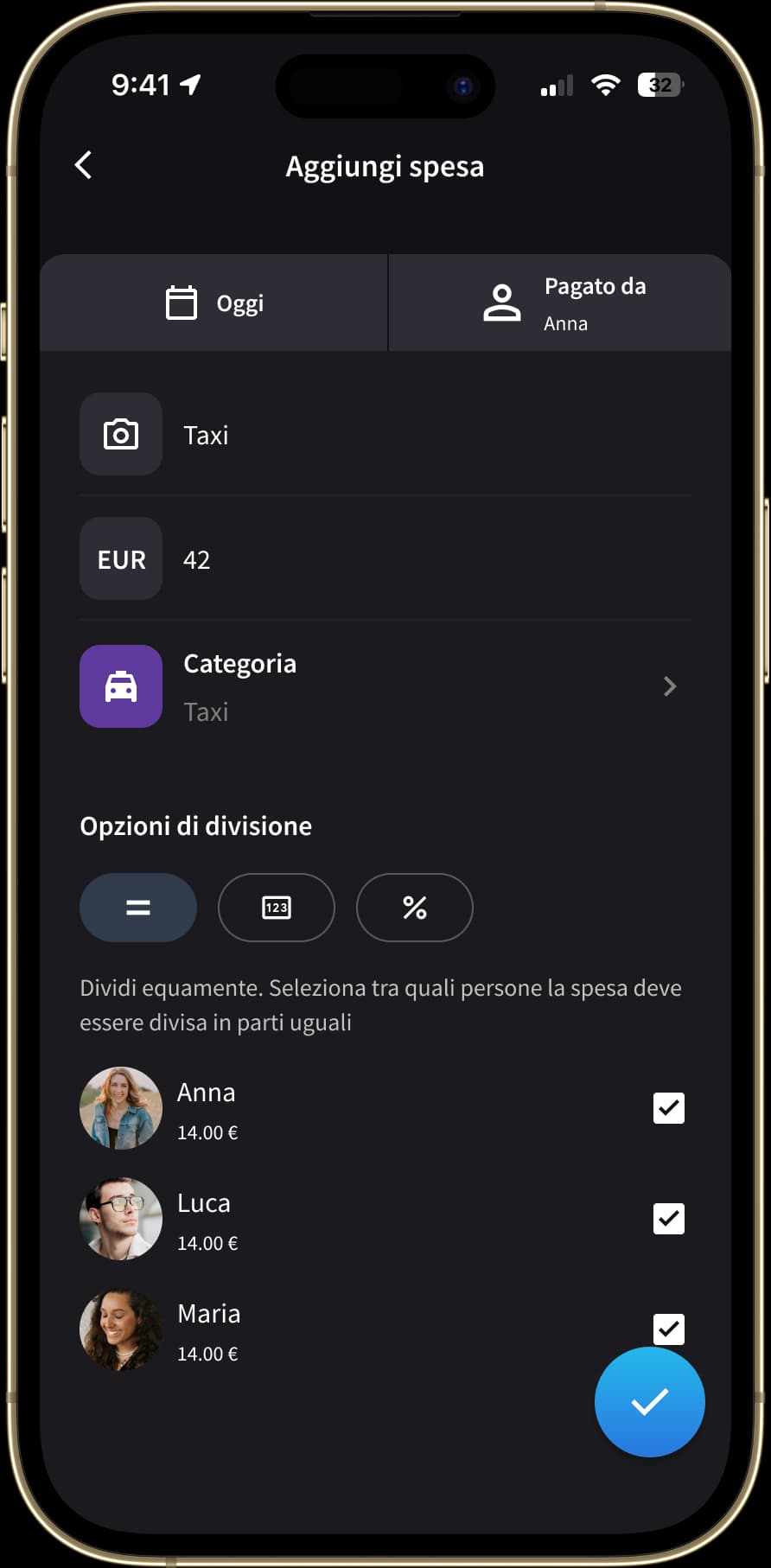Switch to percentage split option
The height and width of the screenshot is (1568, 771).
(415, 908)
